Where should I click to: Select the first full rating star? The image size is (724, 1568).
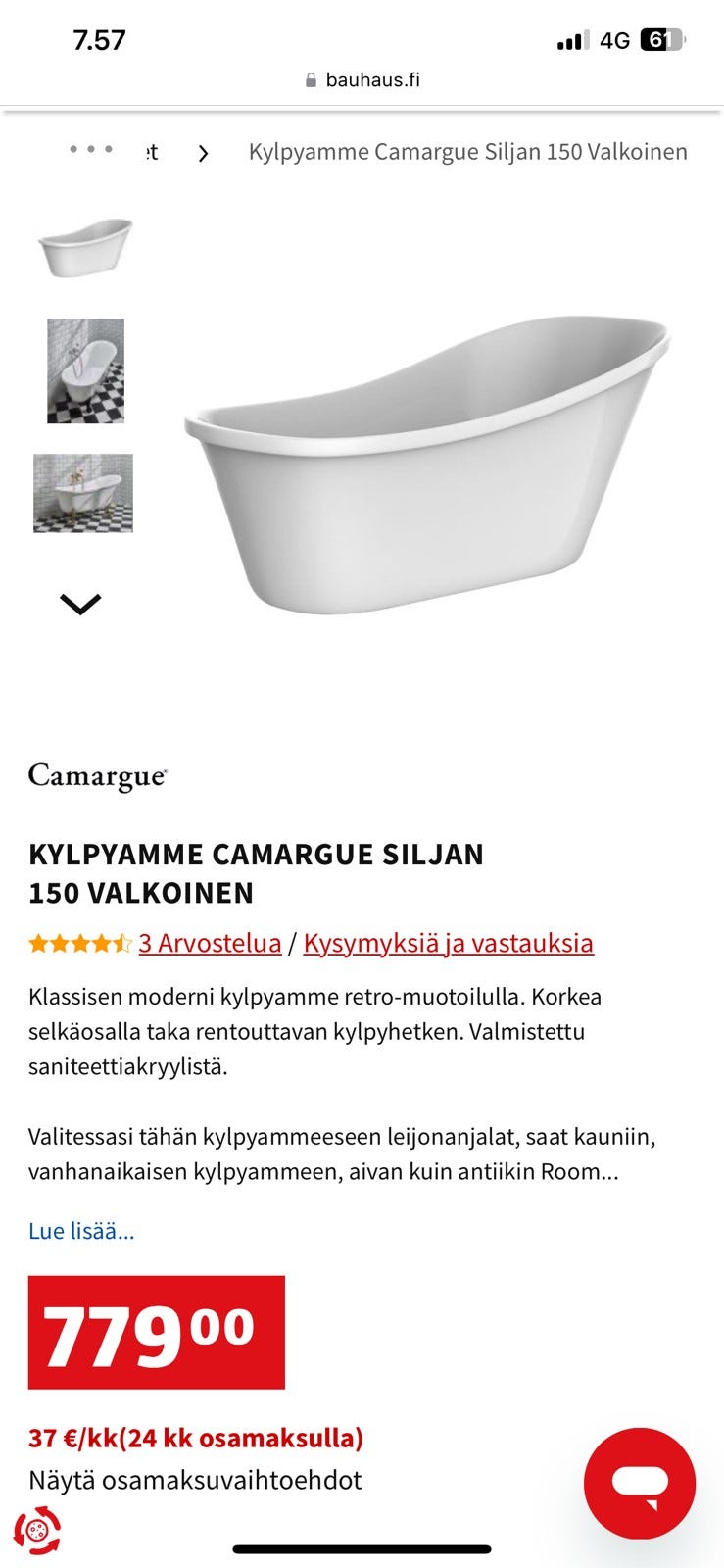click(x=37, y=944)
